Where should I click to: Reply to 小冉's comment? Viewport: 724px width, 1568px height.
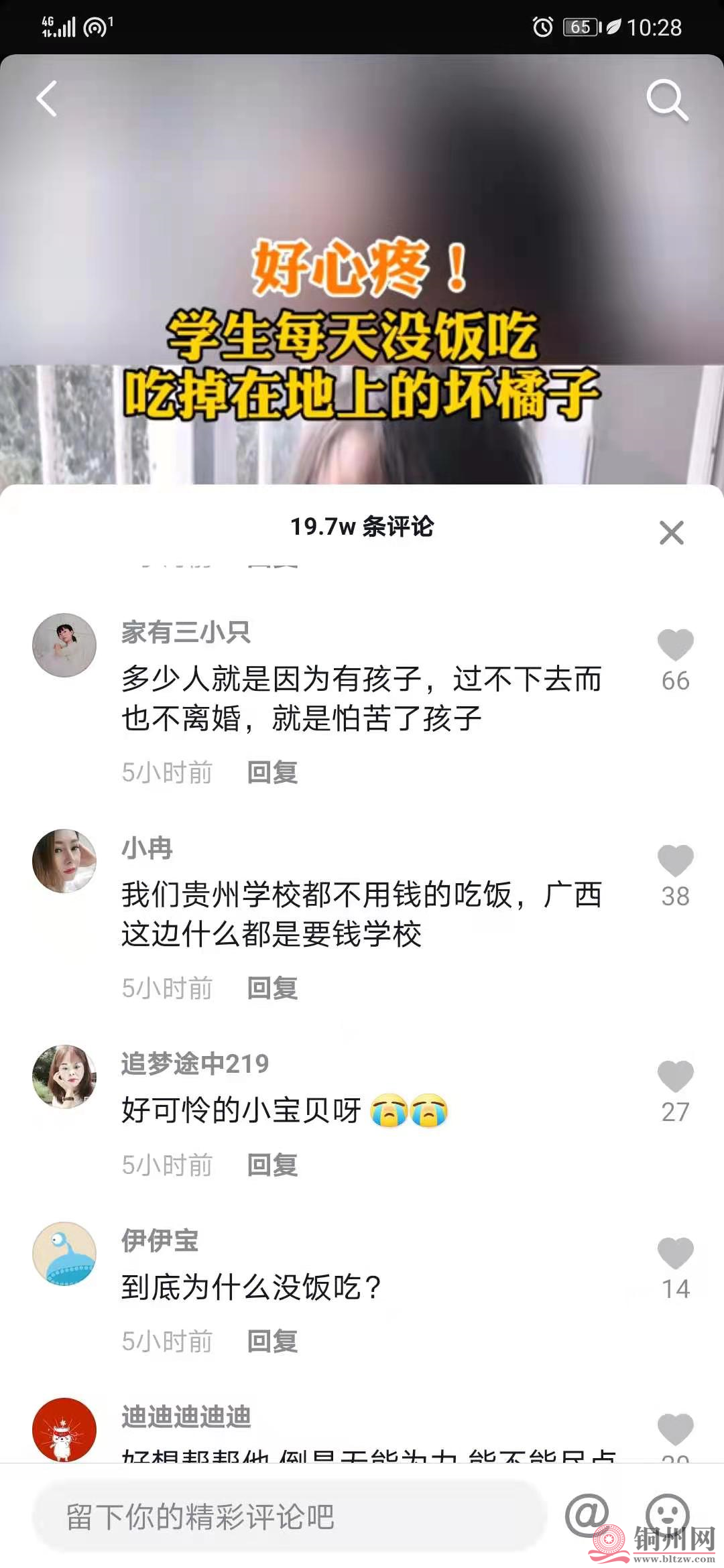pos(272,988)
